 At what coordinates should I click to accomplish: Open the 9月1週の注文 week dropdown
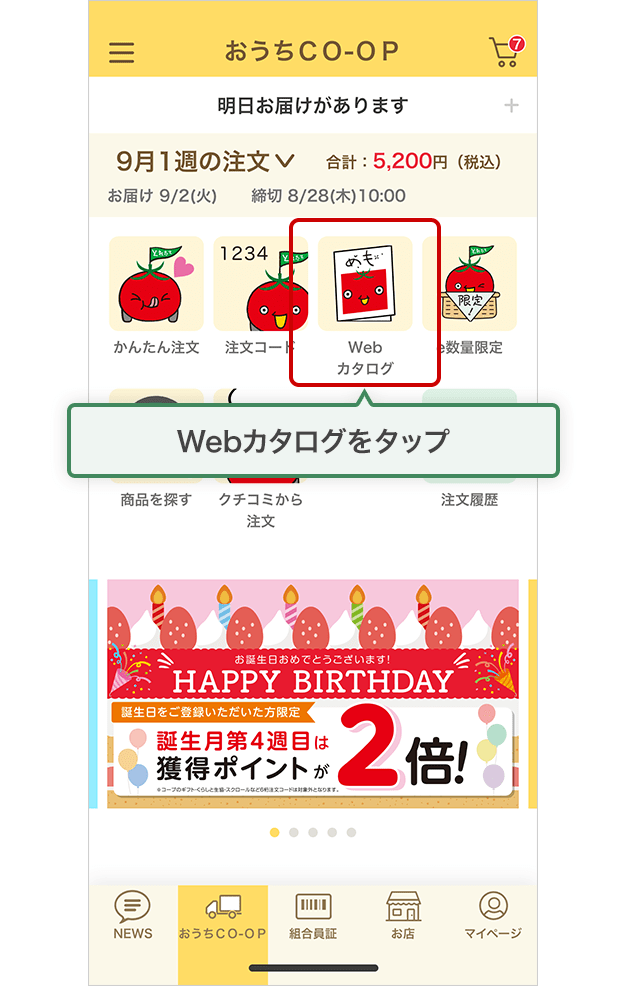(x=205, y=161)
